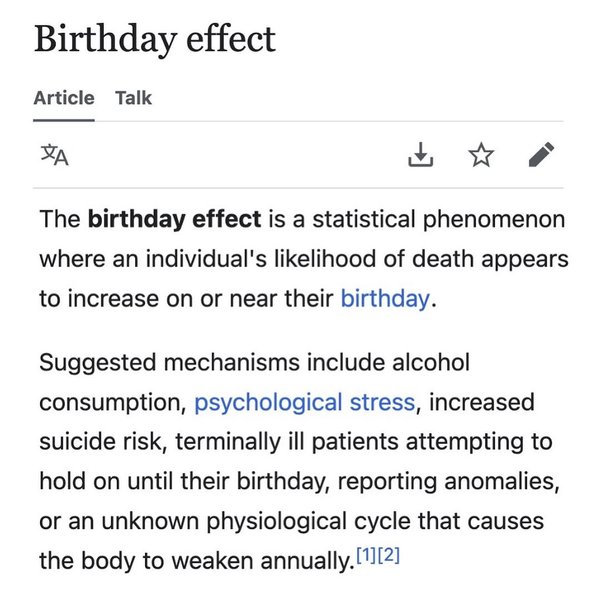Download this article as PDF
600x600 pixels.
click(x=422, y=155)
